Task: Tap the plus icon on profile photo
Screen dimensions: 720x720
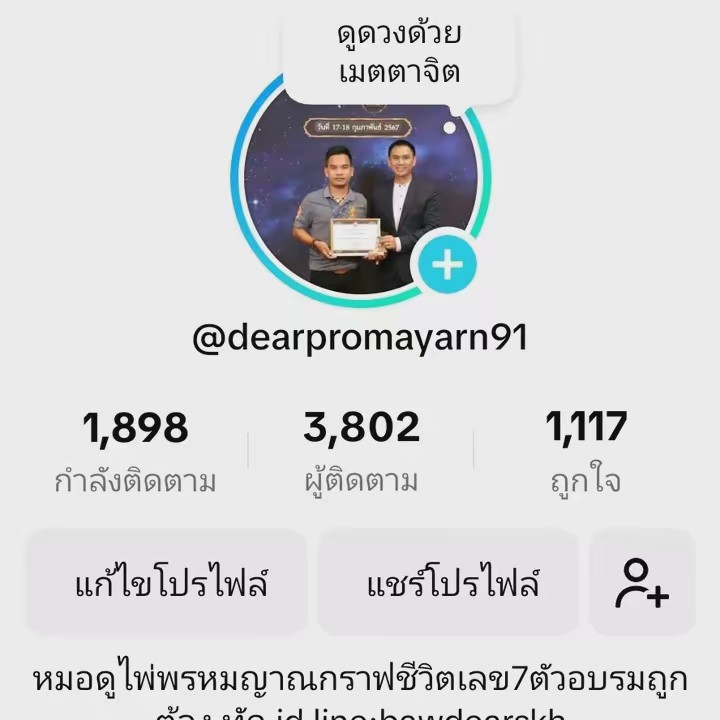Action: (x=447, y=265)
